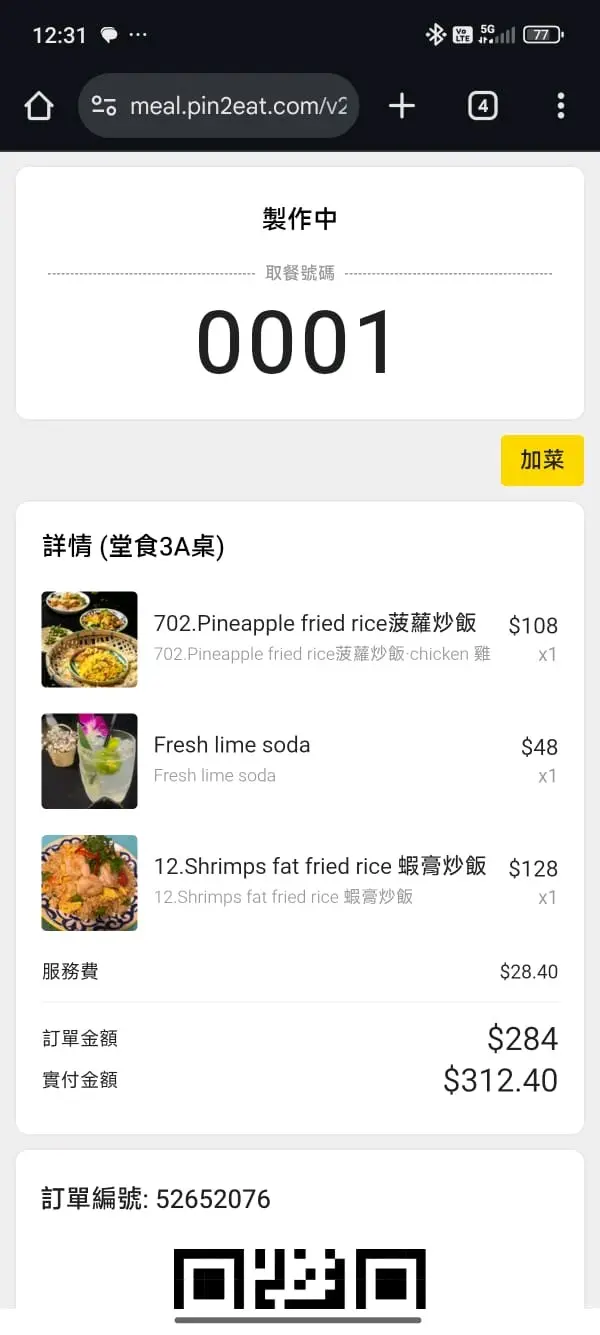Open a new browser tab
The image size is (600, 1335).
pos(402,106)
